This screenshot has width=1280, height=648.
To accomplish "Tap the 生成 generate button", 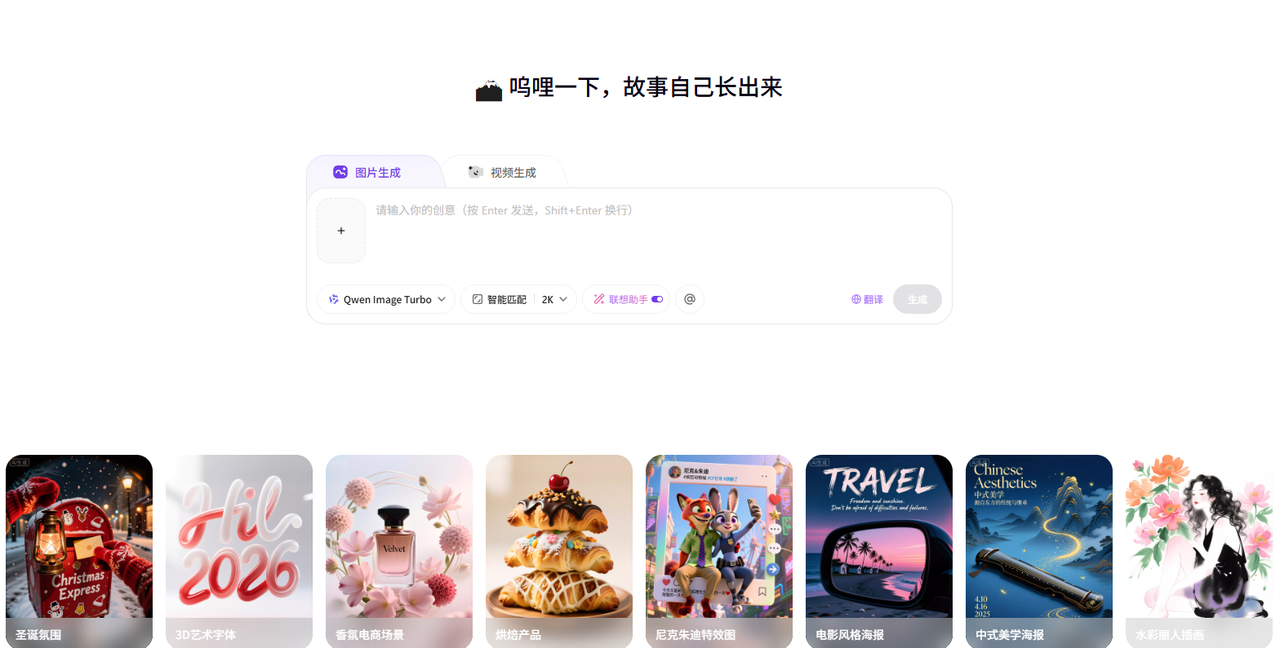I will point(917,299).
